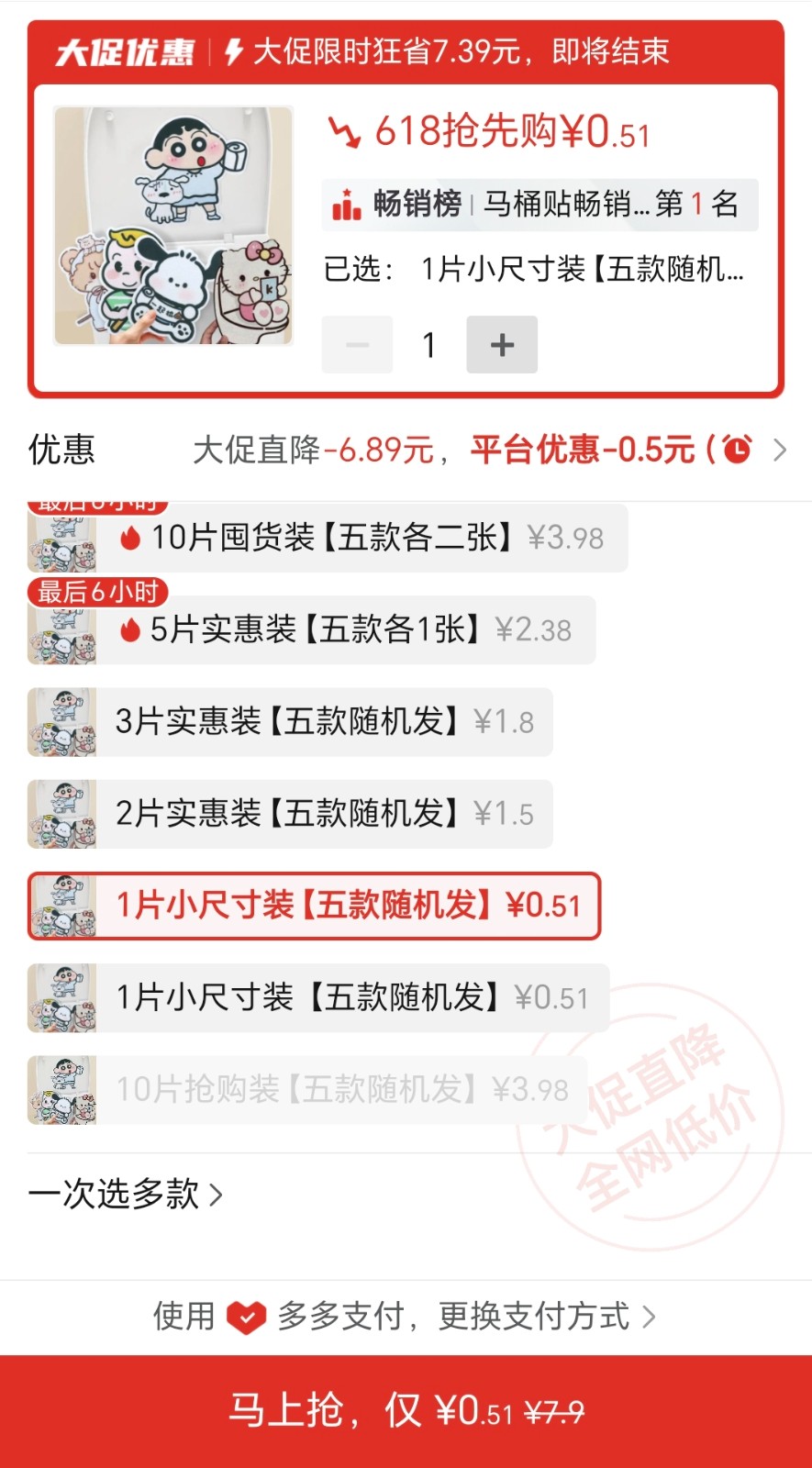812x1468 pixels.
Task: Increase quantity with the plus button
Action: click(502, 345)
